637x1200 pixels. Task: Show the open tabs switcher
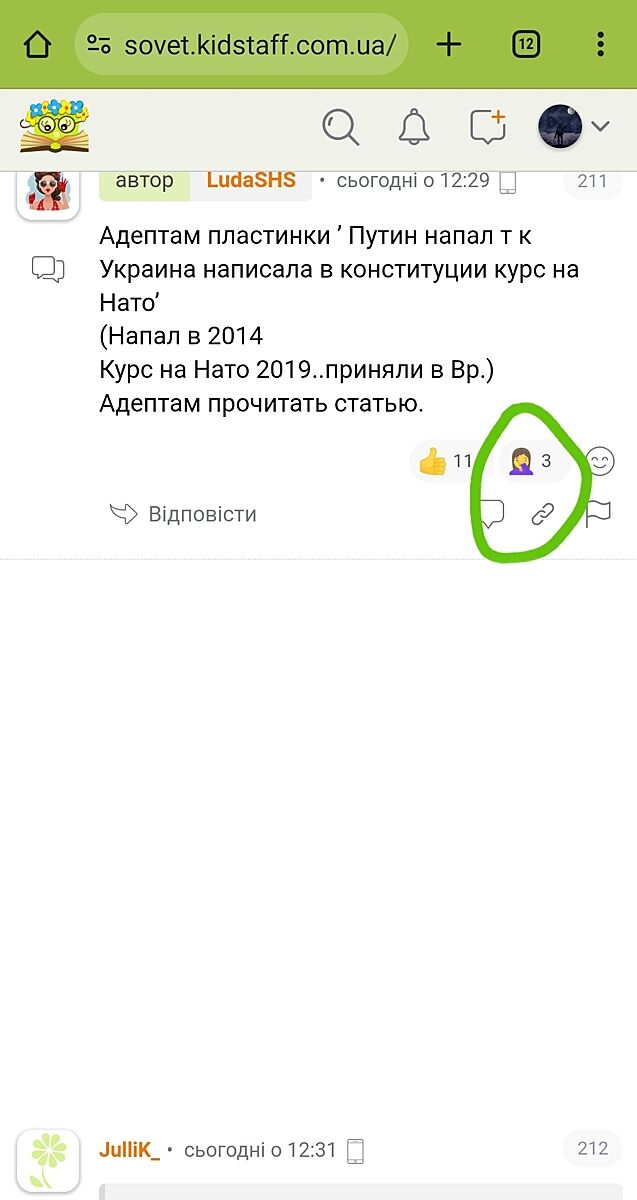[526, 45]
